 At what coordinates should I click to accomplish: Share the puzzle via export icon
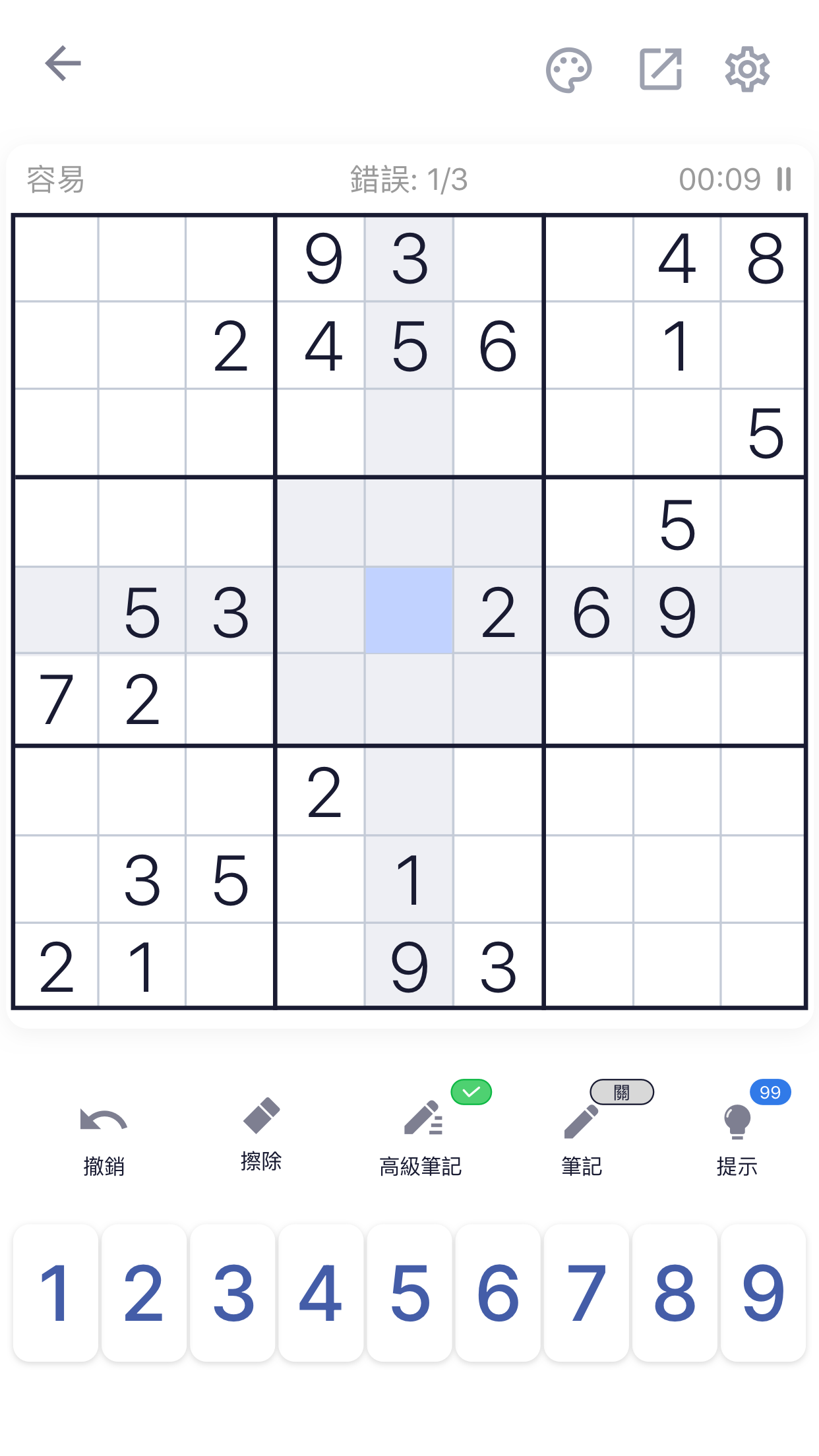click(x=661, y=69)
